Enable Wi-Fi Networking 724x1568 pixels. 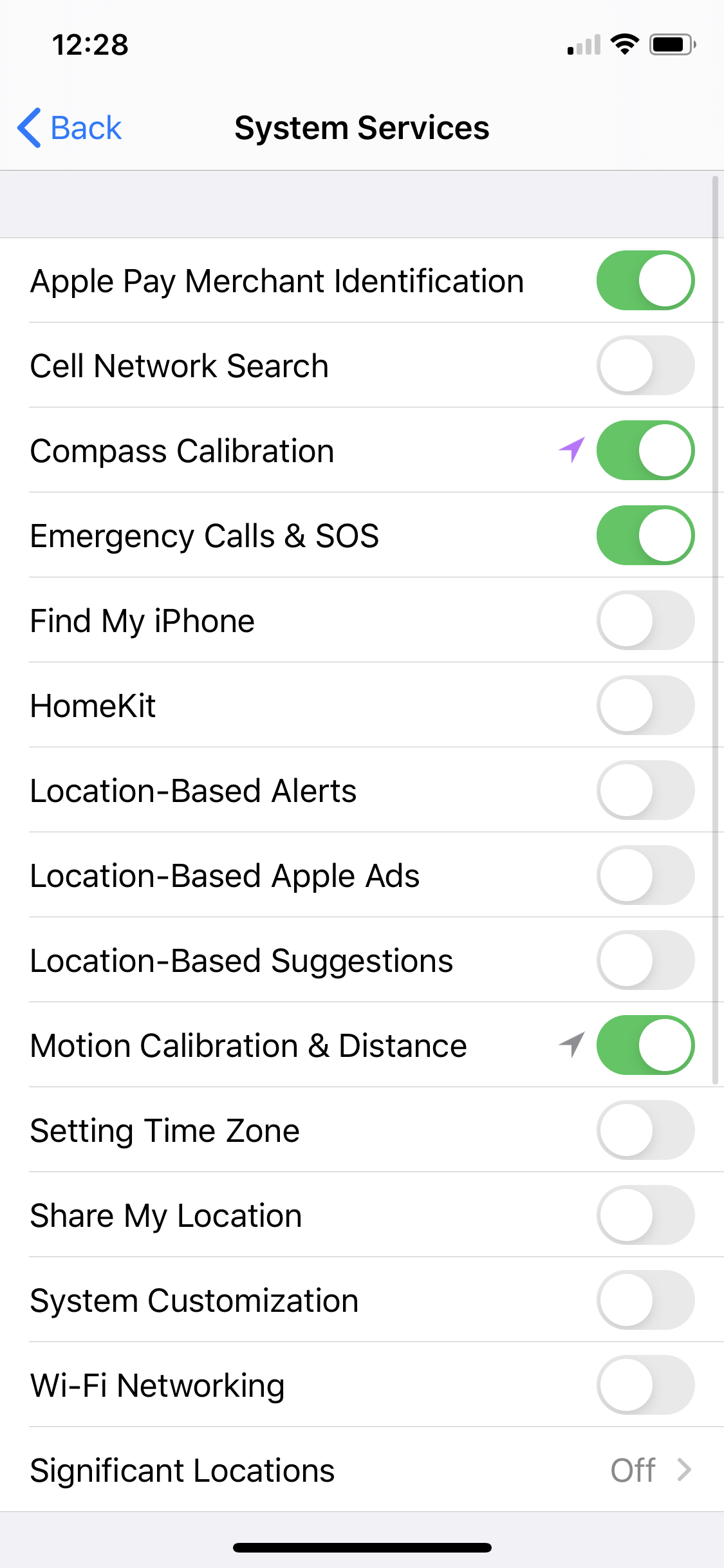645,1385
